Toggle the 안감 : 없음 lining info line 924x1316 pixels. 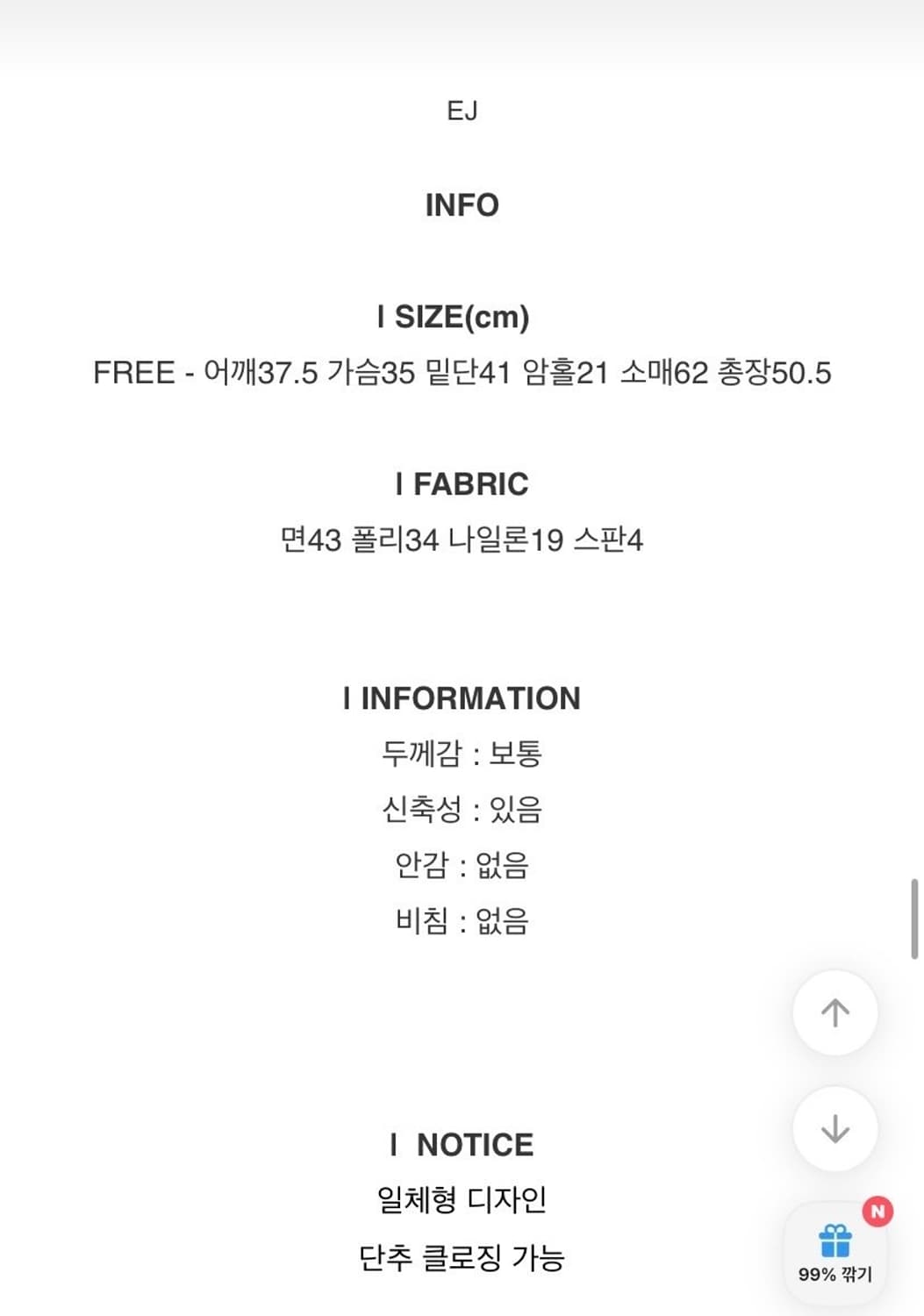pos(462,866)
